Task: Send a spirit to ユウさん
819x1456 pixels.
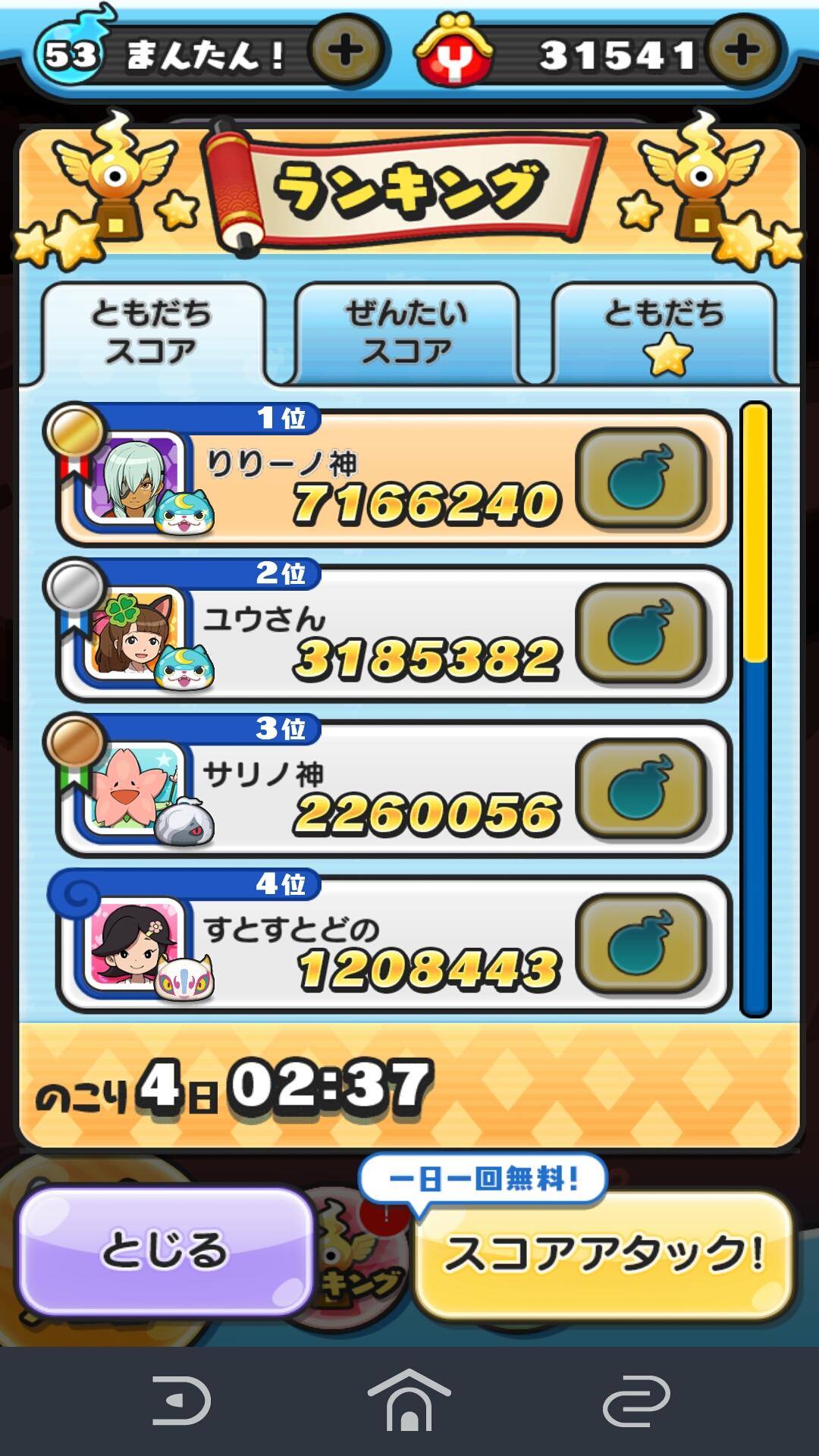Action: [642, 632]
